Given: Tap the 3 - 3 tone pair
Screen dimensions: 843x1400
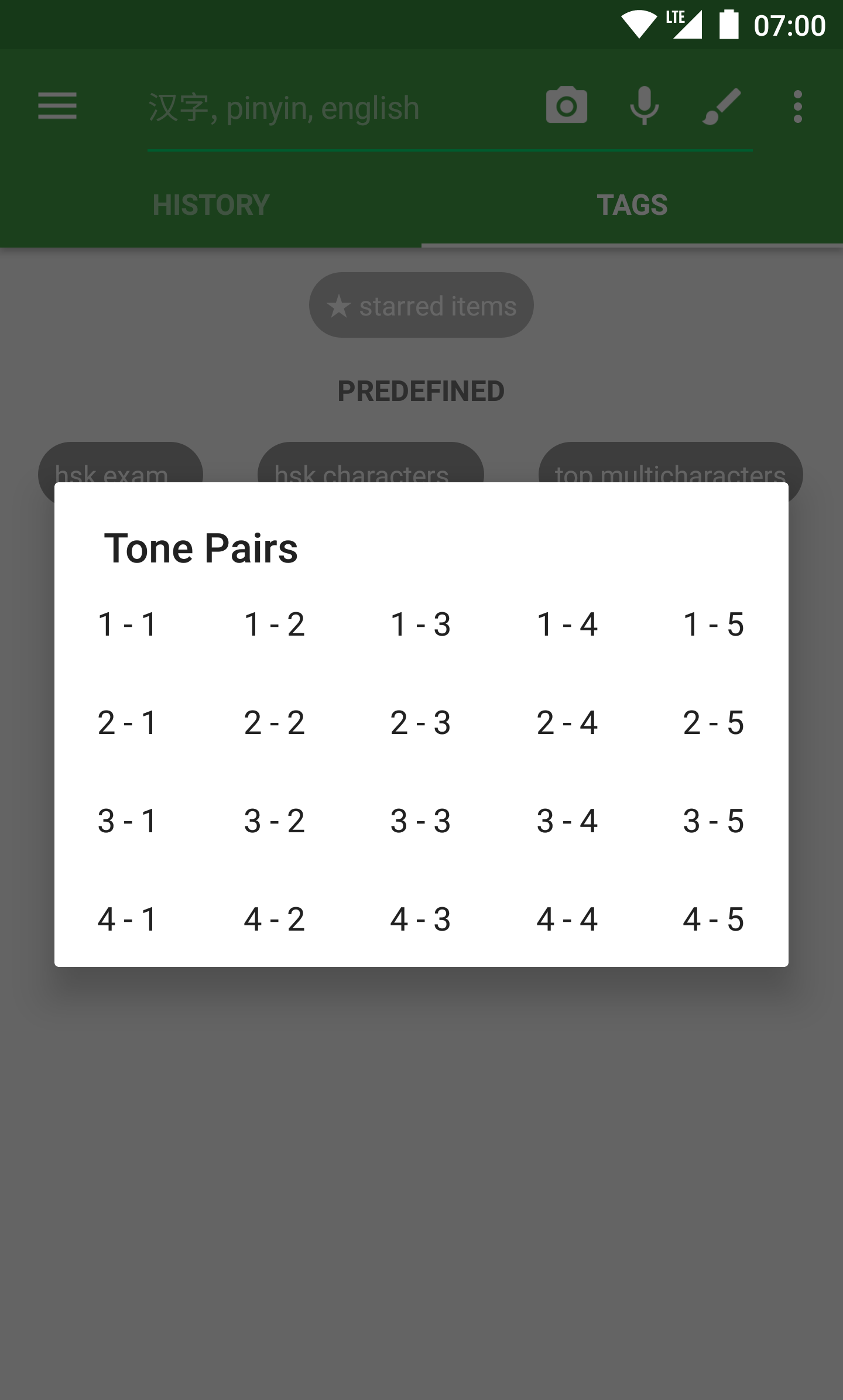Looking at the screenshot, I should click(420, 821).
